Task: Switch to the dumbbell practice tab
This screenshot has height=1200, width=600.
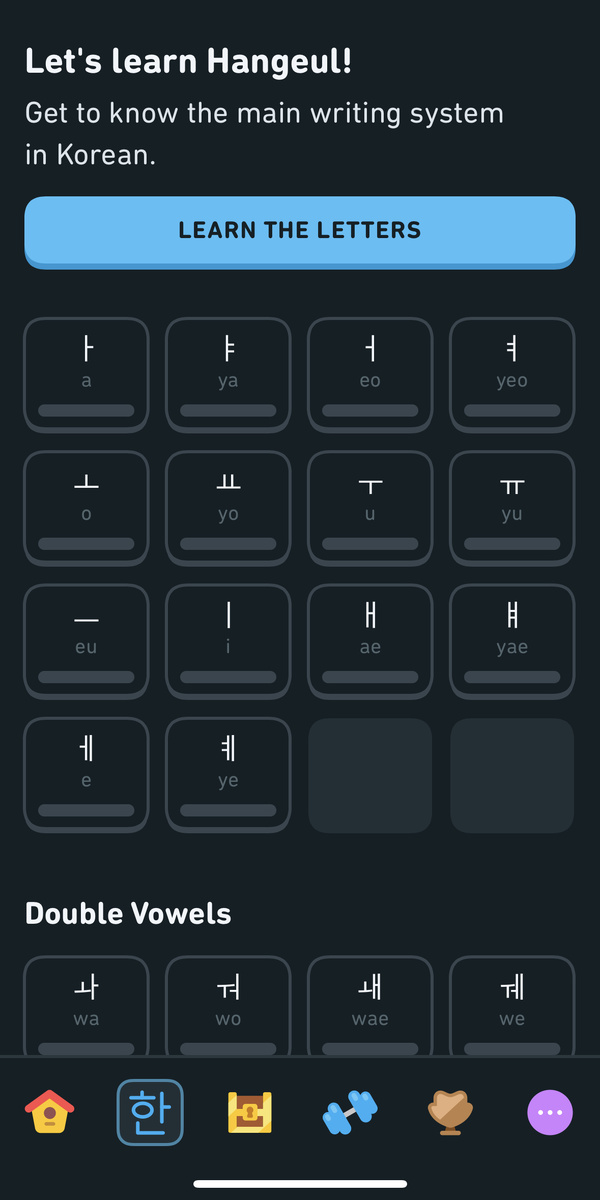Action: point(350,1111)
